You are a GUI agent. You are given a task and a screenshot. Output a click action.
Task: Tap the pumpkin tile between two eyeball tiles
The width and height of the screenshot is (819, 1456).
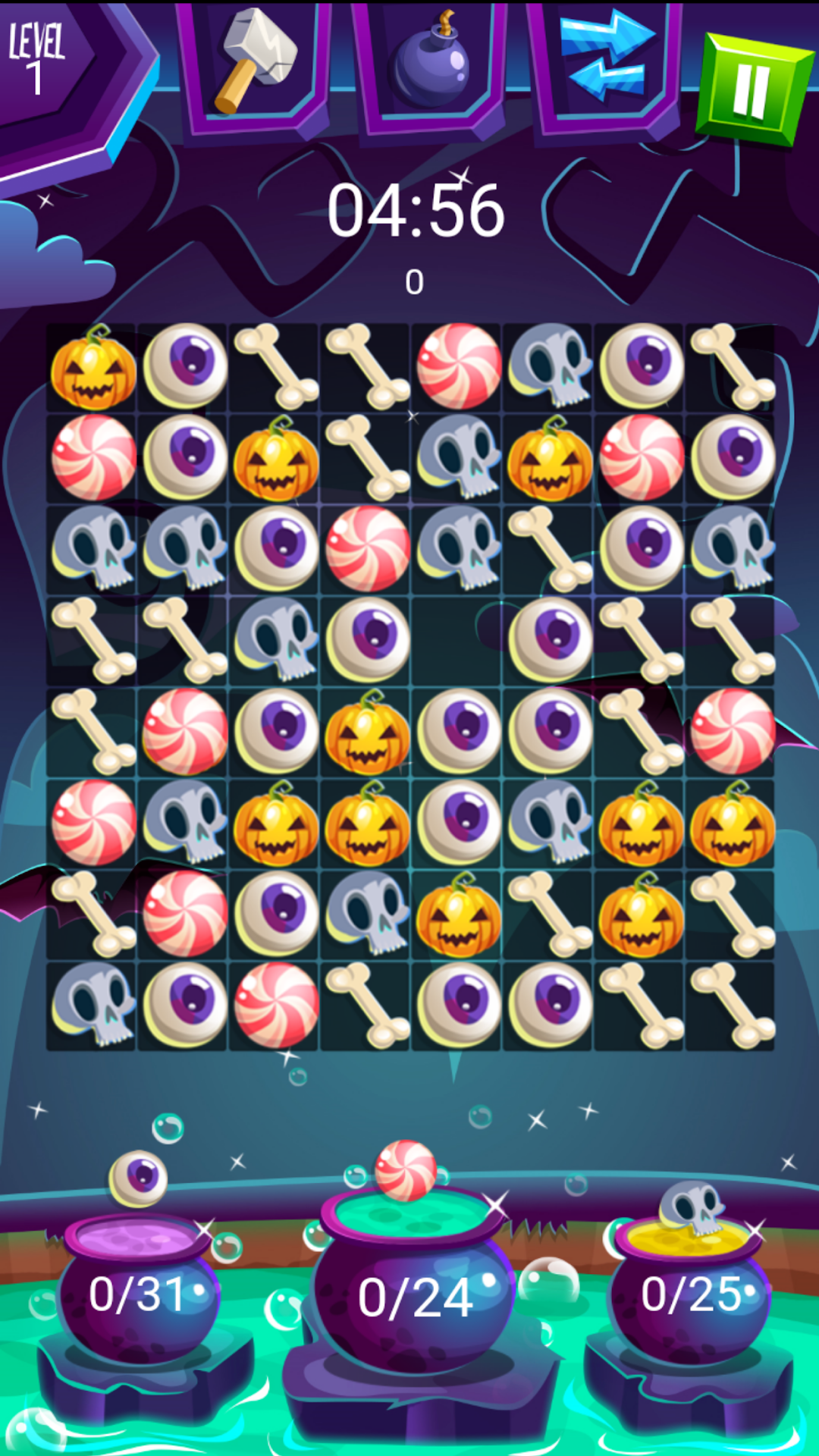pyautogui.click(x=368, y=731)
